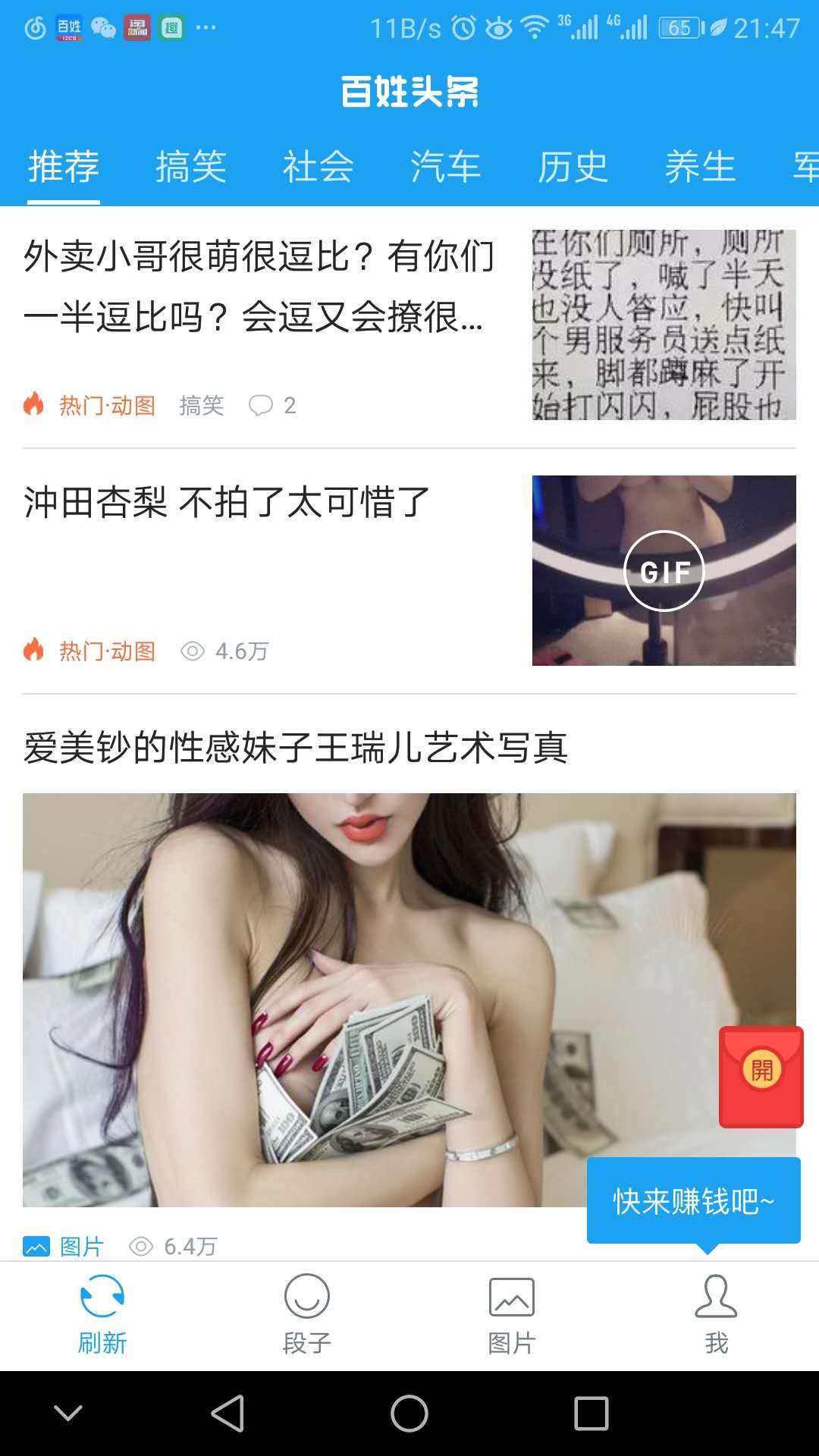Screen dimensions: 819x1456
Task: Switch to the 搞笑 channel tab
Action: 192,167
